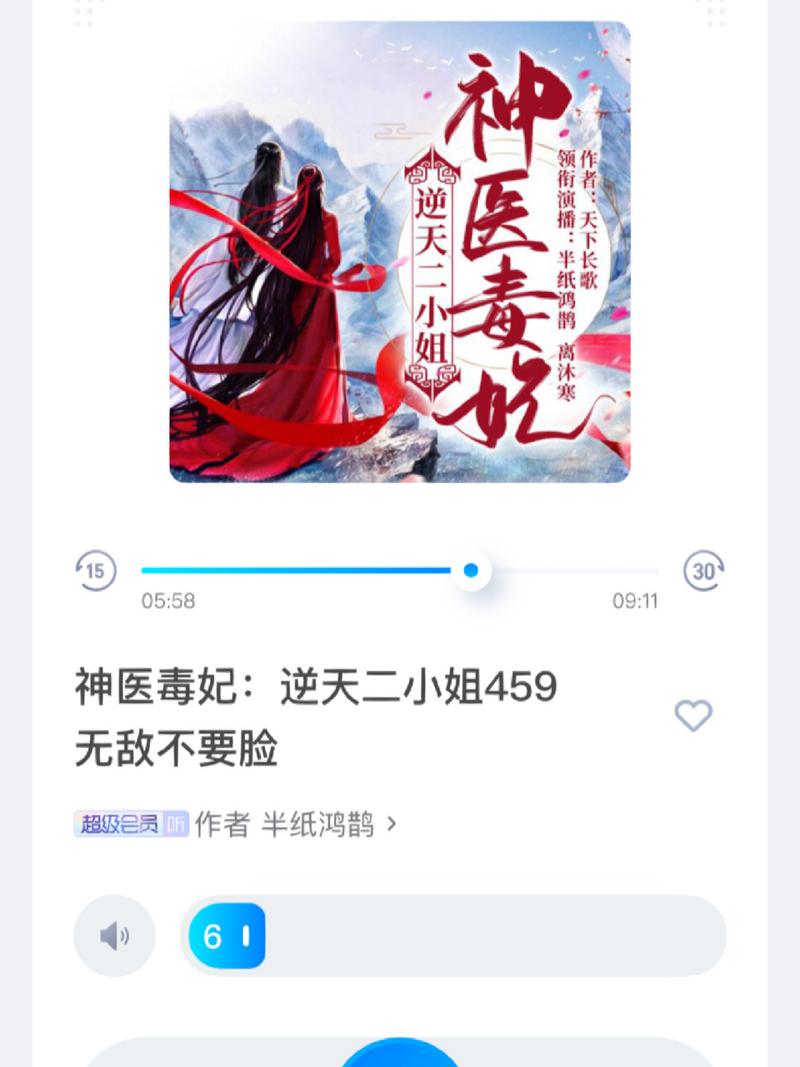Open the 神医毒妃 album cover
The height and width of the screenshot is (1067, 800).
pos(400,252)
